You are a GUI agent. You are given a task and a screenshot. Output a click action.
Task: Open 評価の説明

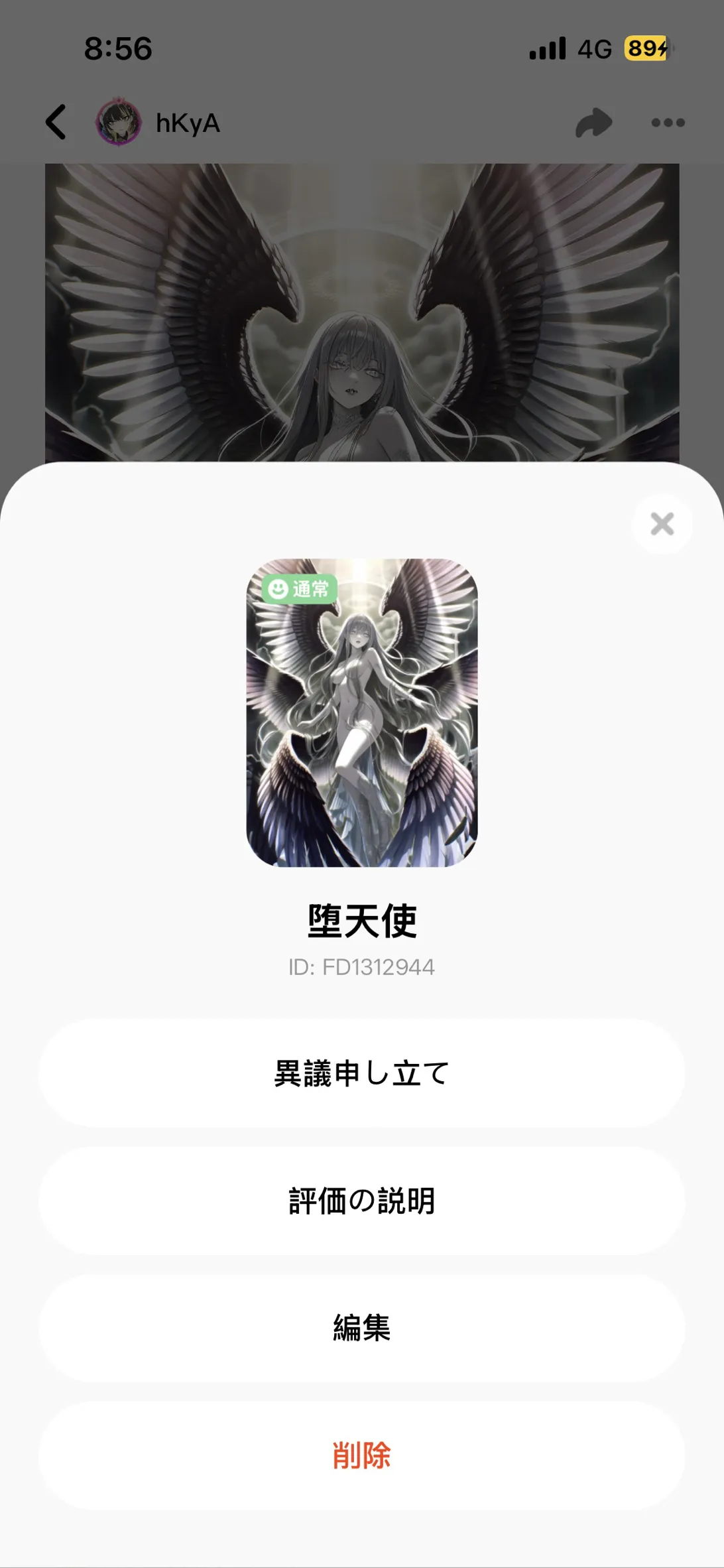[362, 1201]
